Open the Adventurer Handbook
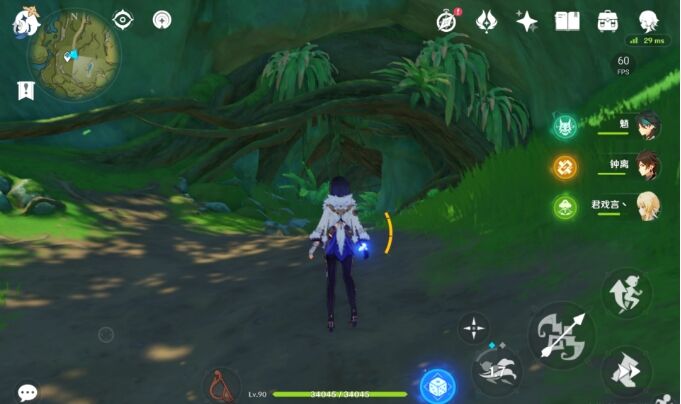 click(x=567, y=20)
